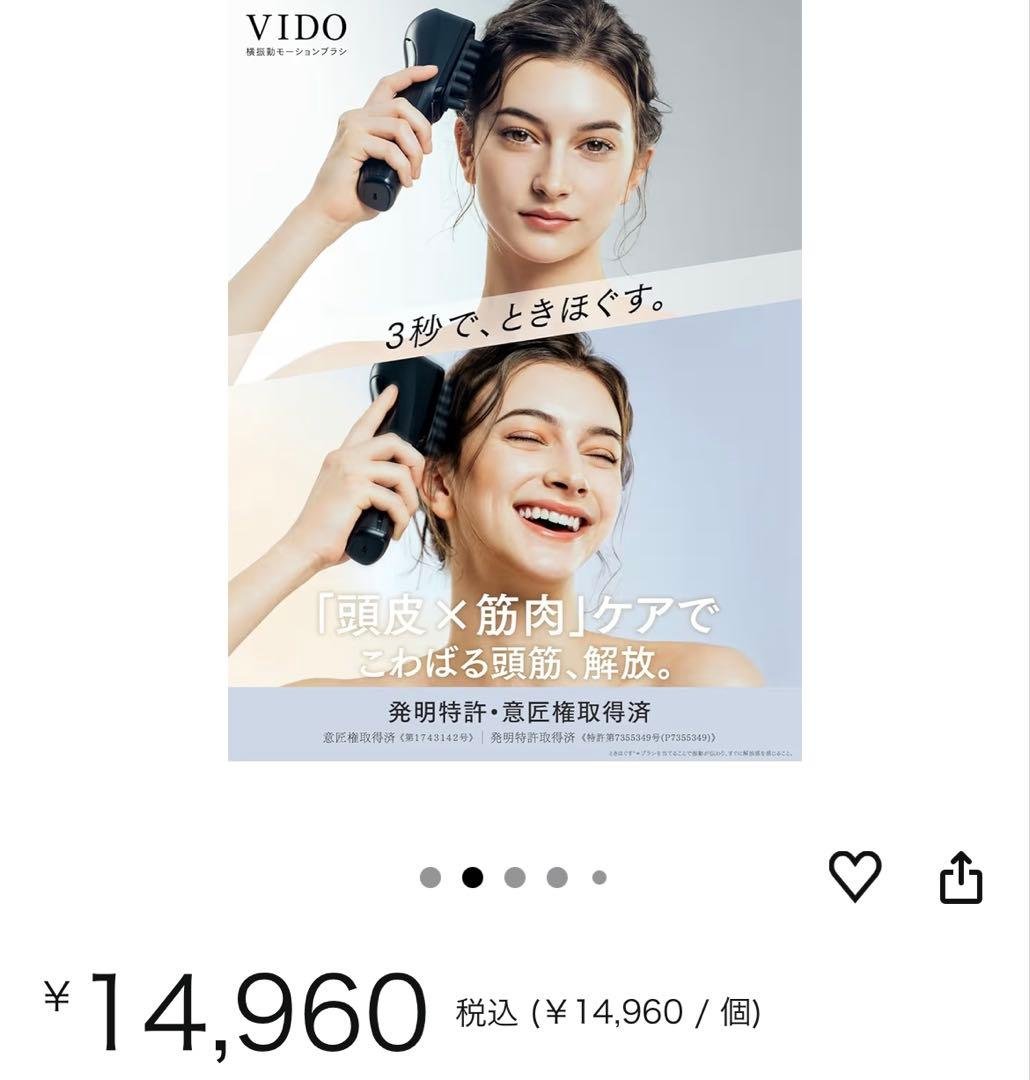Share this product listing
1030x1080 pixels.
tap(961, 878)
